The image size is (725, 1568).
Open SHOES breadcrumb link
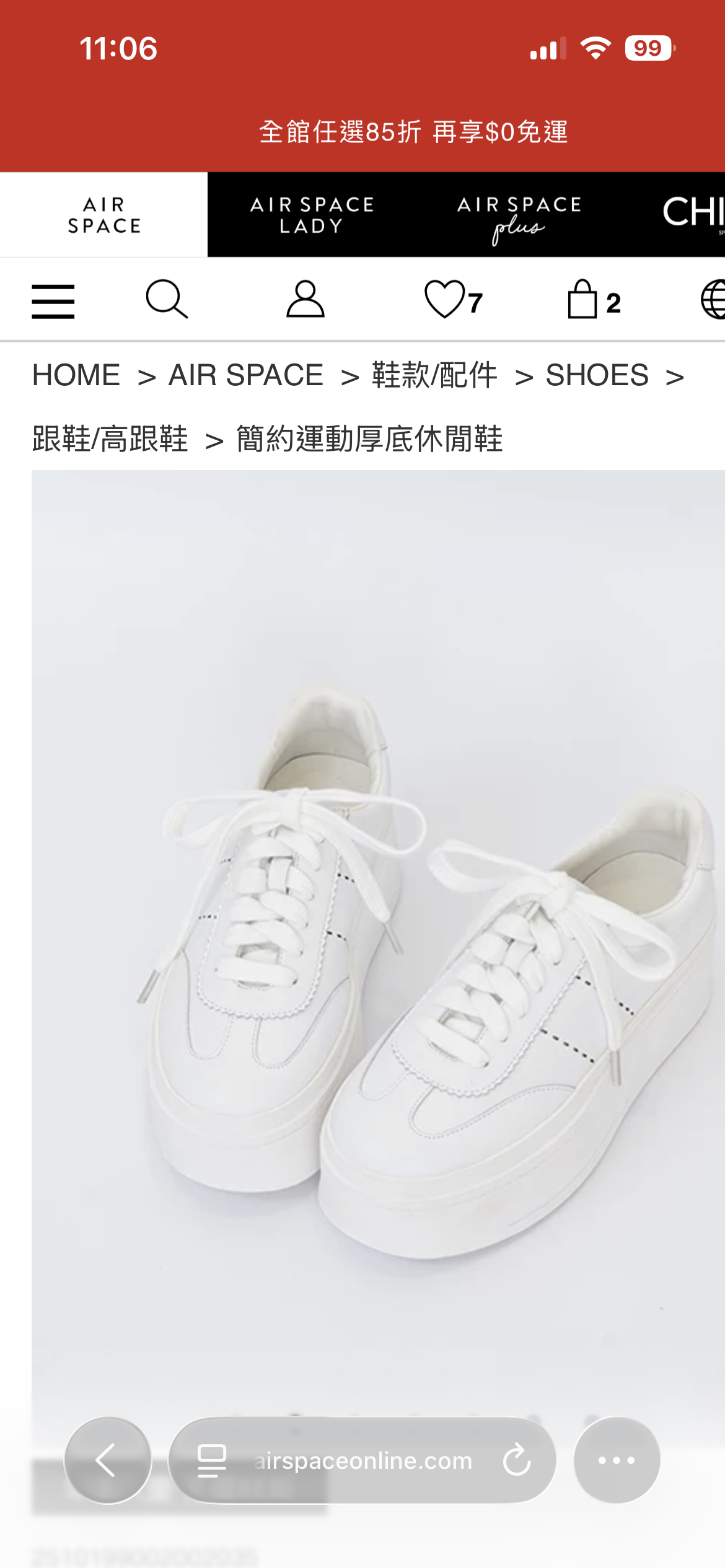click(597, 375)
